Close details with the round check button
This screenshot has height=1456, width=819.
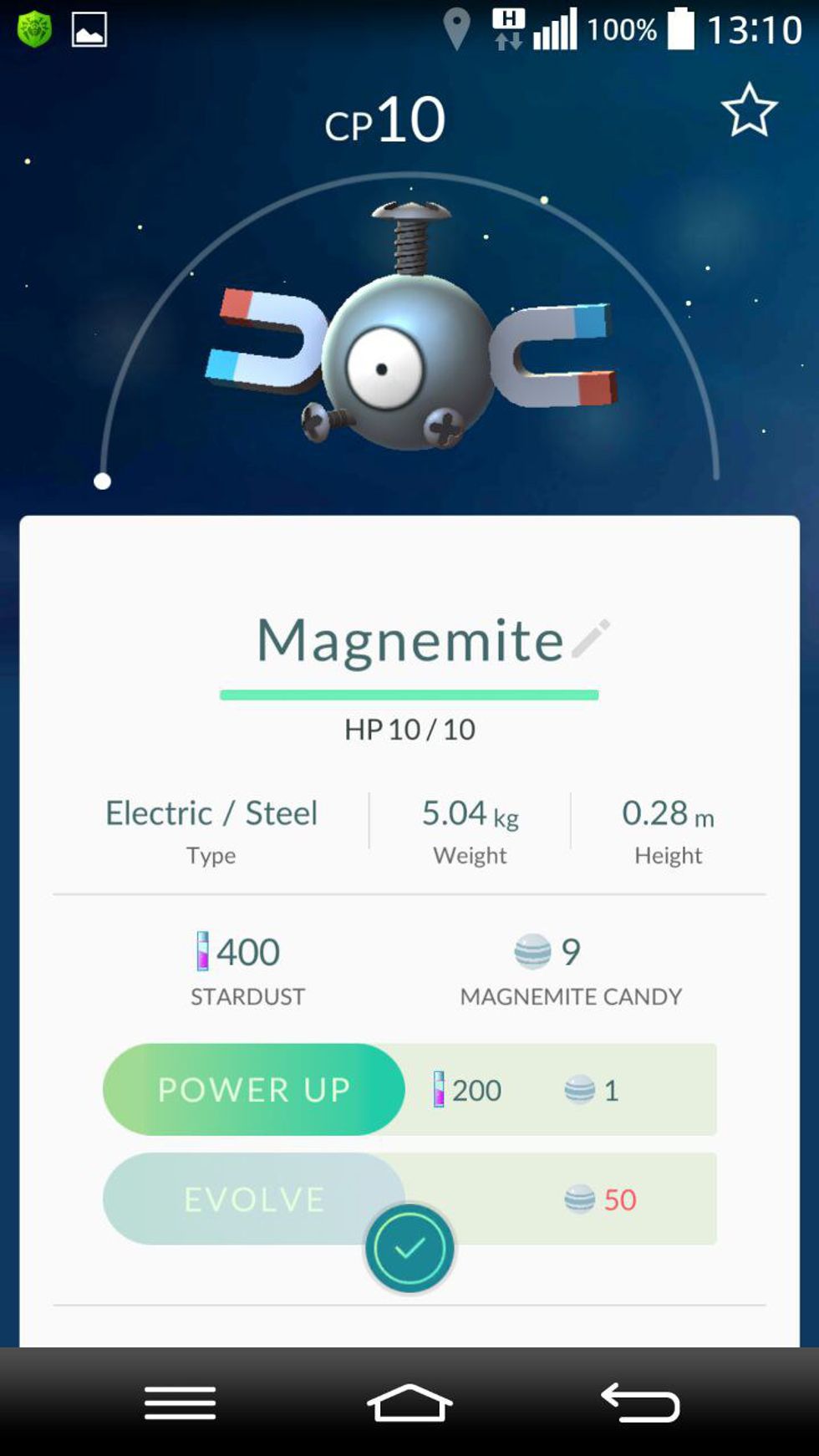pyautogui.click(x=409, y=1249)
